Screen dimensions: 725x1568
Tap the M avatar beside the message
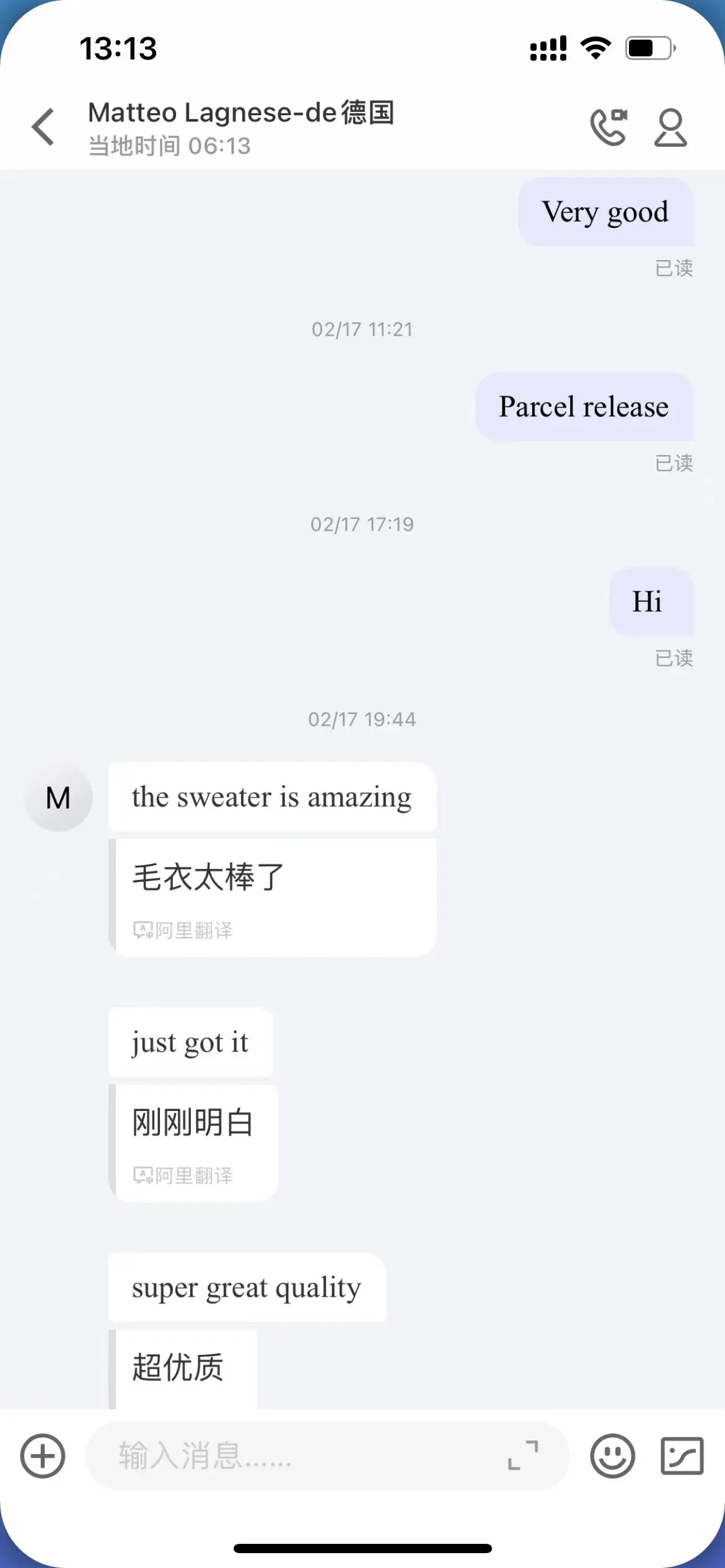click(x=58, y=798)
